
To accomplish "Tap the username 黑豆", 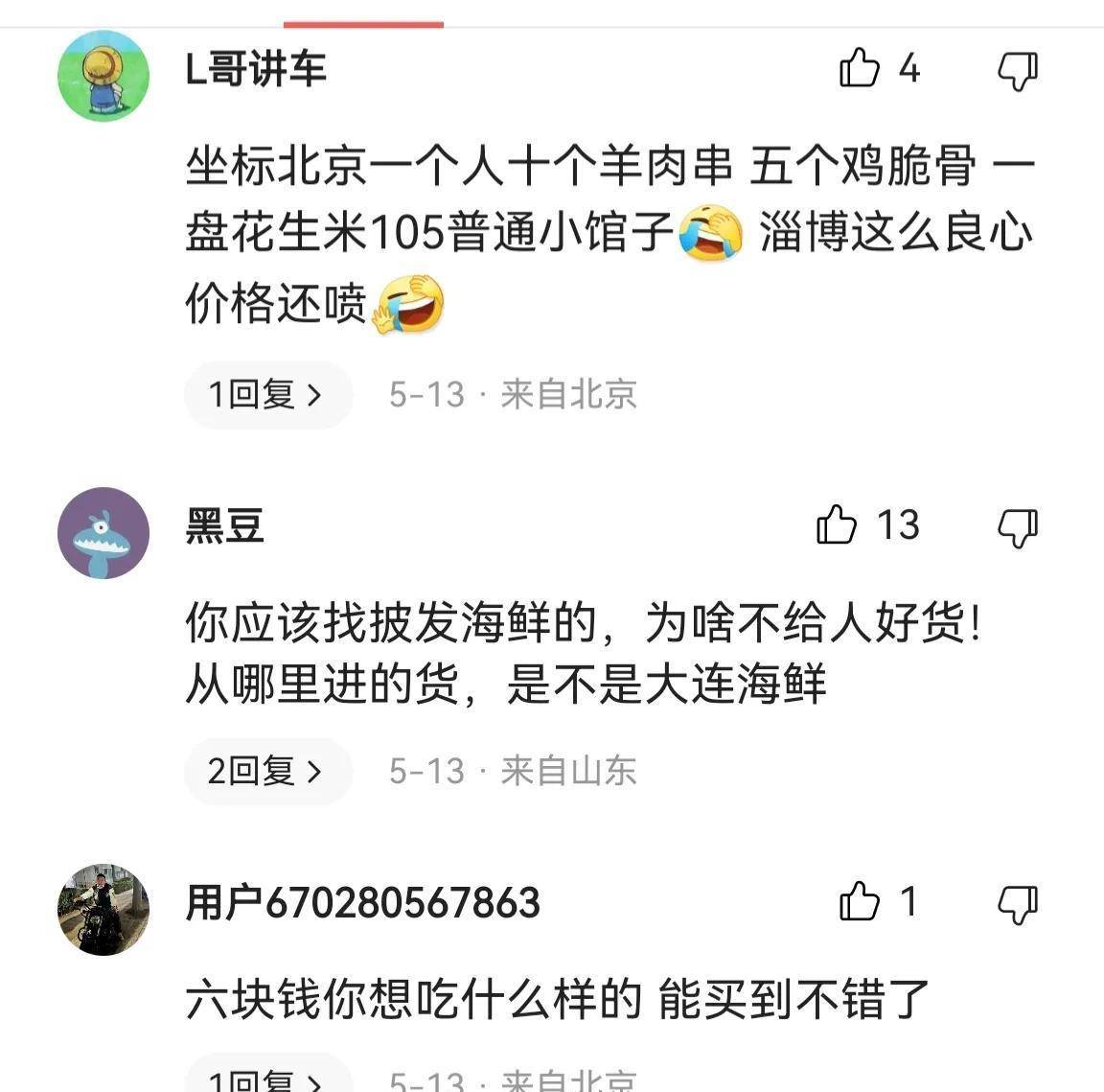I will pyautogui.click(x=225, y=526).
